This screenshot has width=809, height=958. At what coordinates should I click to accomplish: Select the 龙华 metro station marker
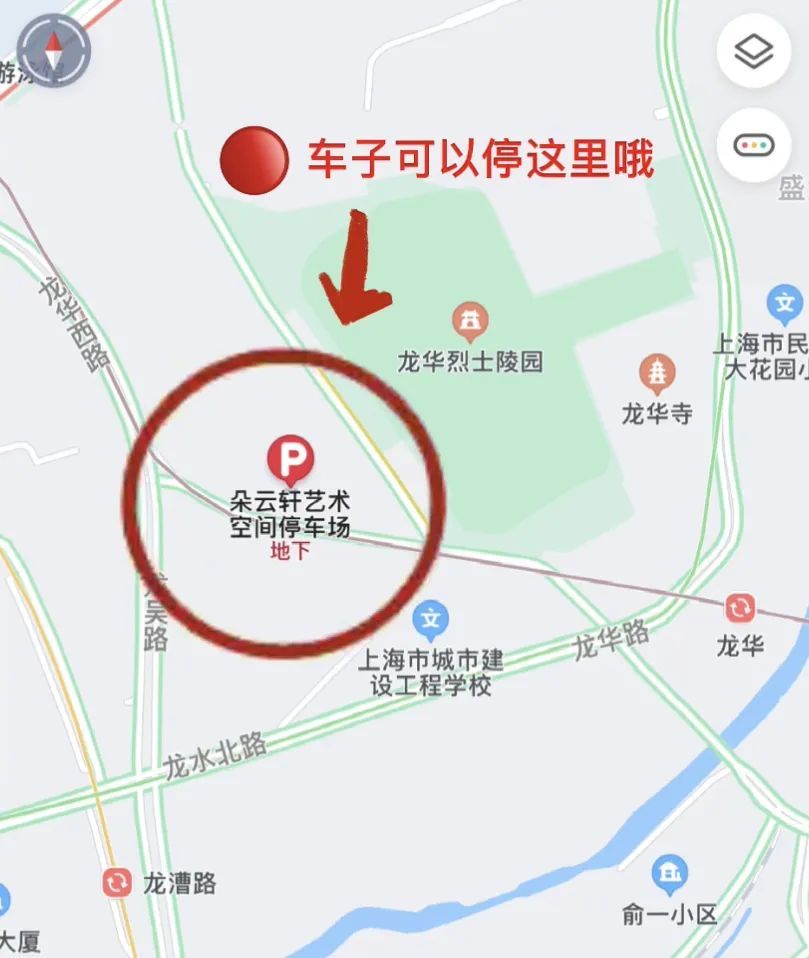[x=740, y=608]
